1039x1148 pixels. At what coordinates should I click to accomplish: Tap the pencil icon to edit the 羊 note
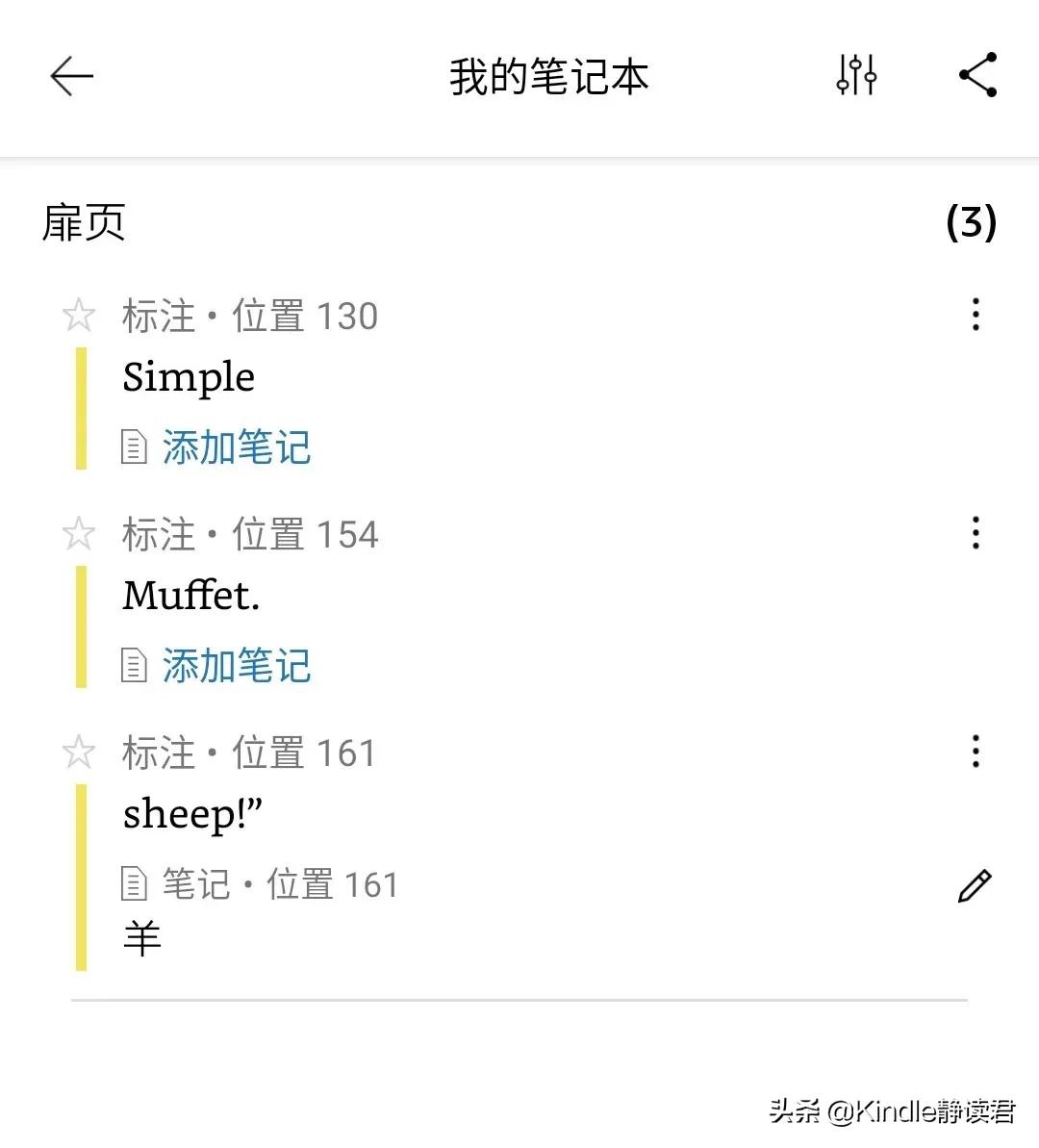click(976, 884)
